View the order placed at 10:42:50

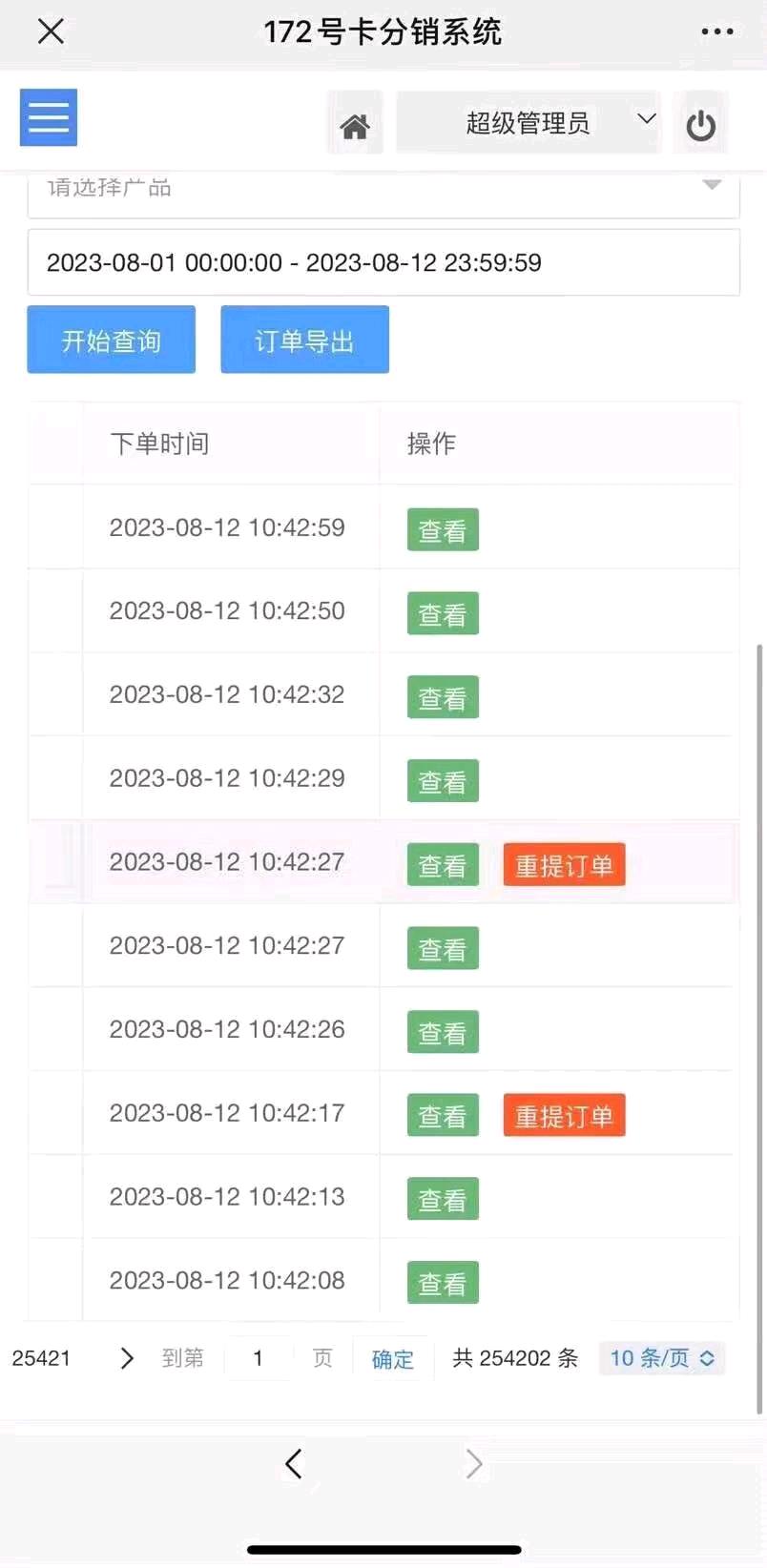tap(443, 614)
